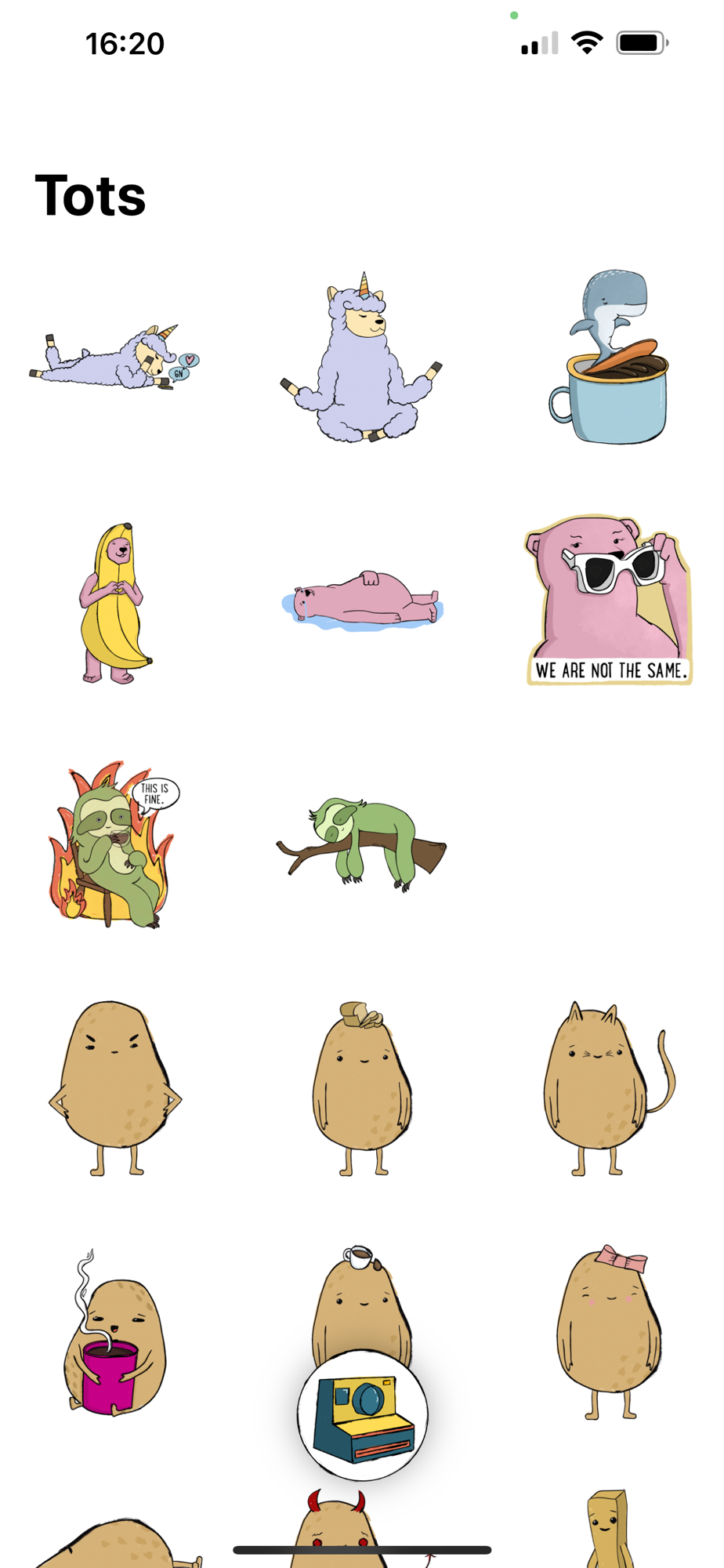Open the floating camera button
The image size is (724, 1568).
(362, 1414)
